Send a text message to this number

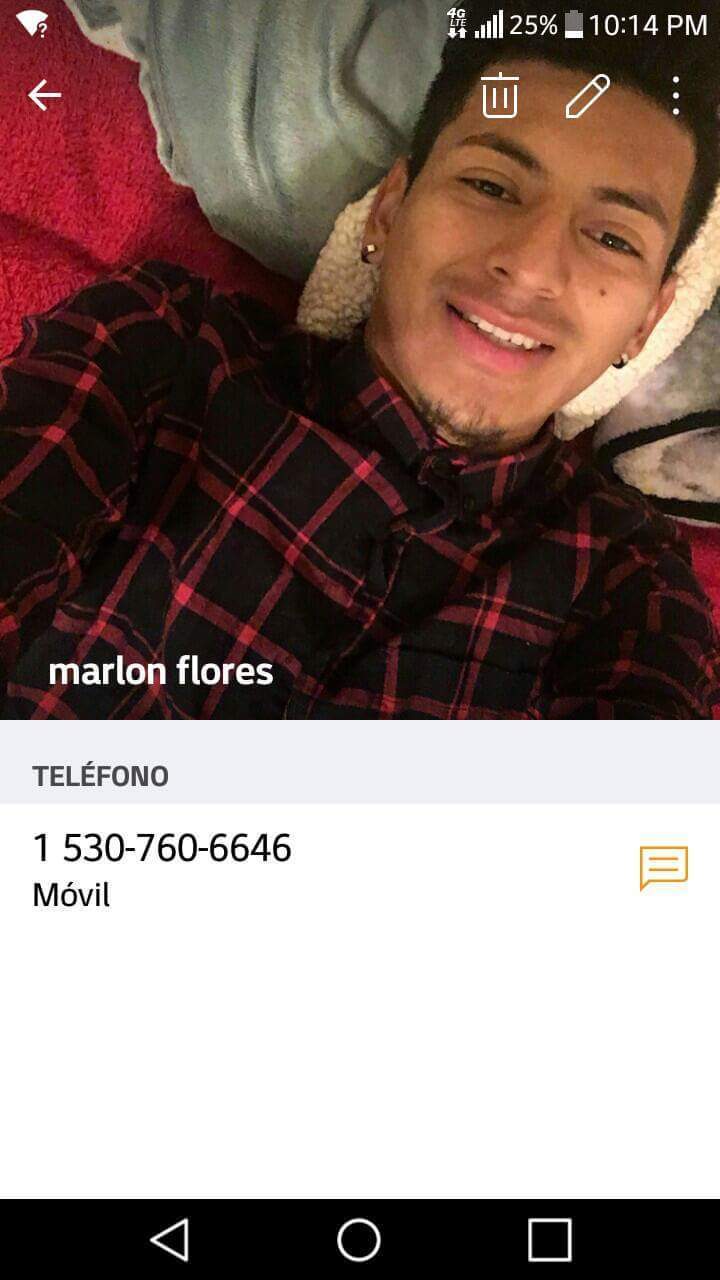664,867
